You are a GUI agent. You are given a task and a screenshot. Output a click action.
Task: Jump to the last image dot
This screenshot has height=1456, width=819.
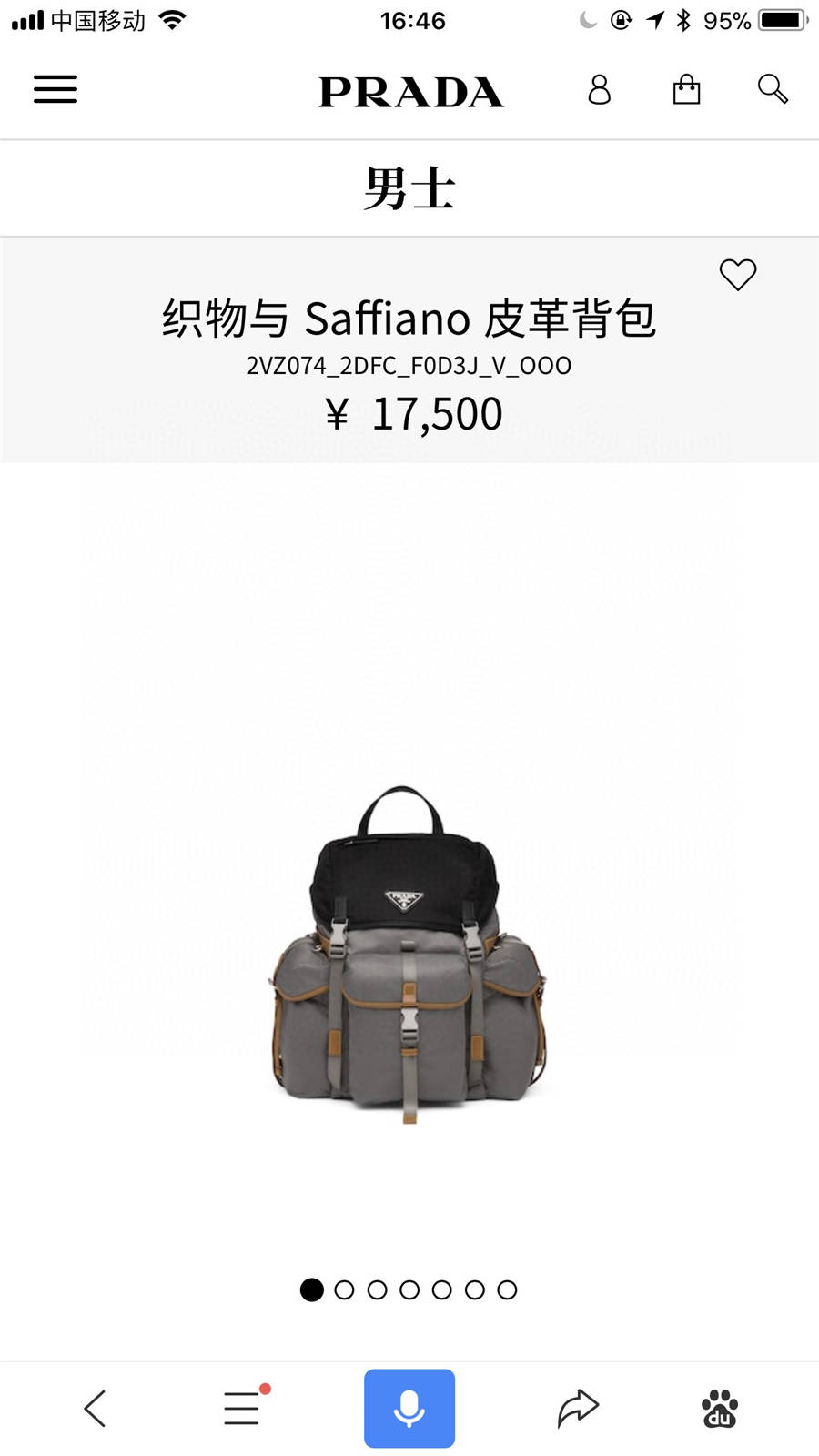pos(508,1289)
